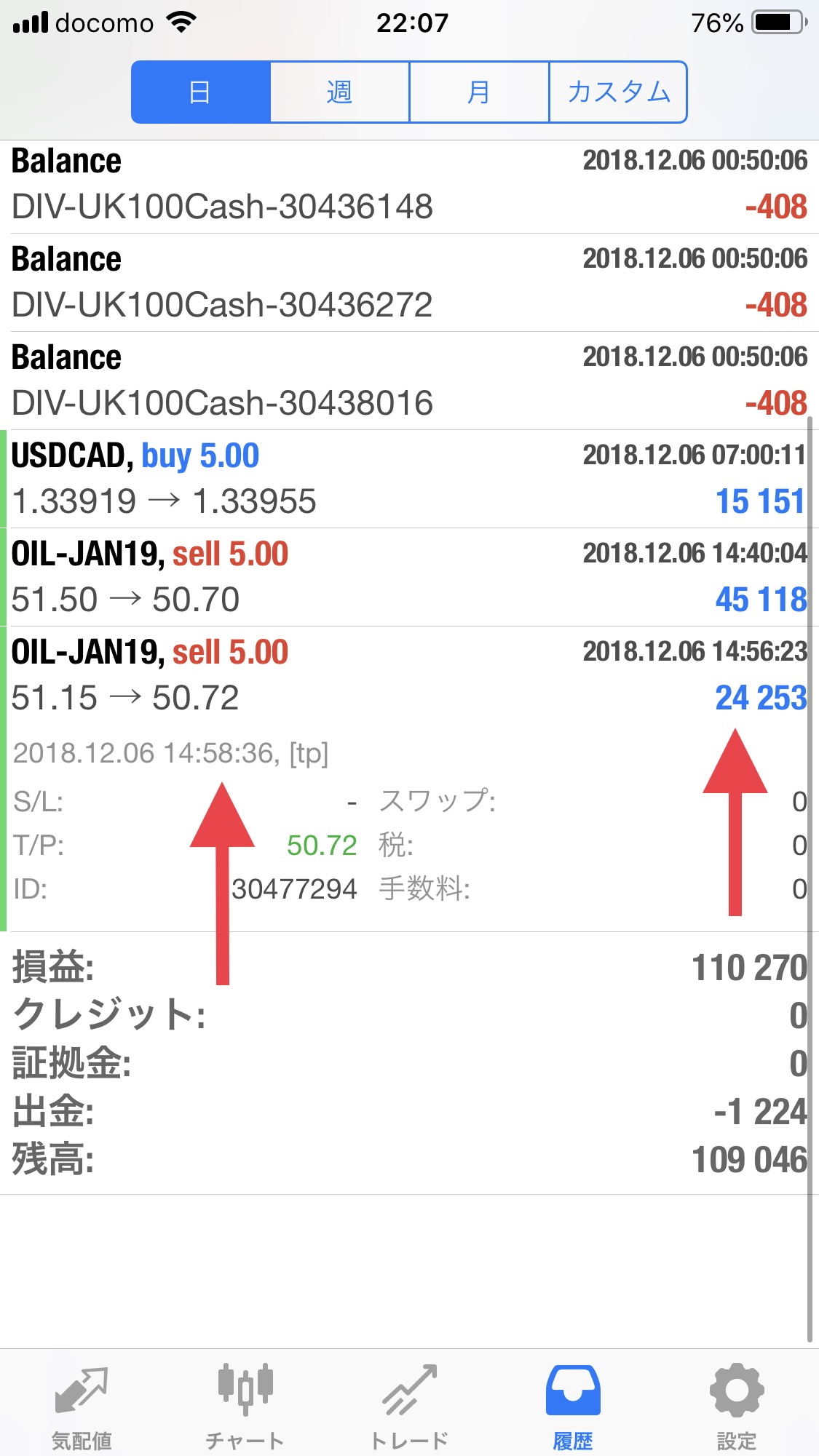Collapse OIL-JAN19 sell trade at 51.15
This screenshot has height=1456, width=819.
409,675
